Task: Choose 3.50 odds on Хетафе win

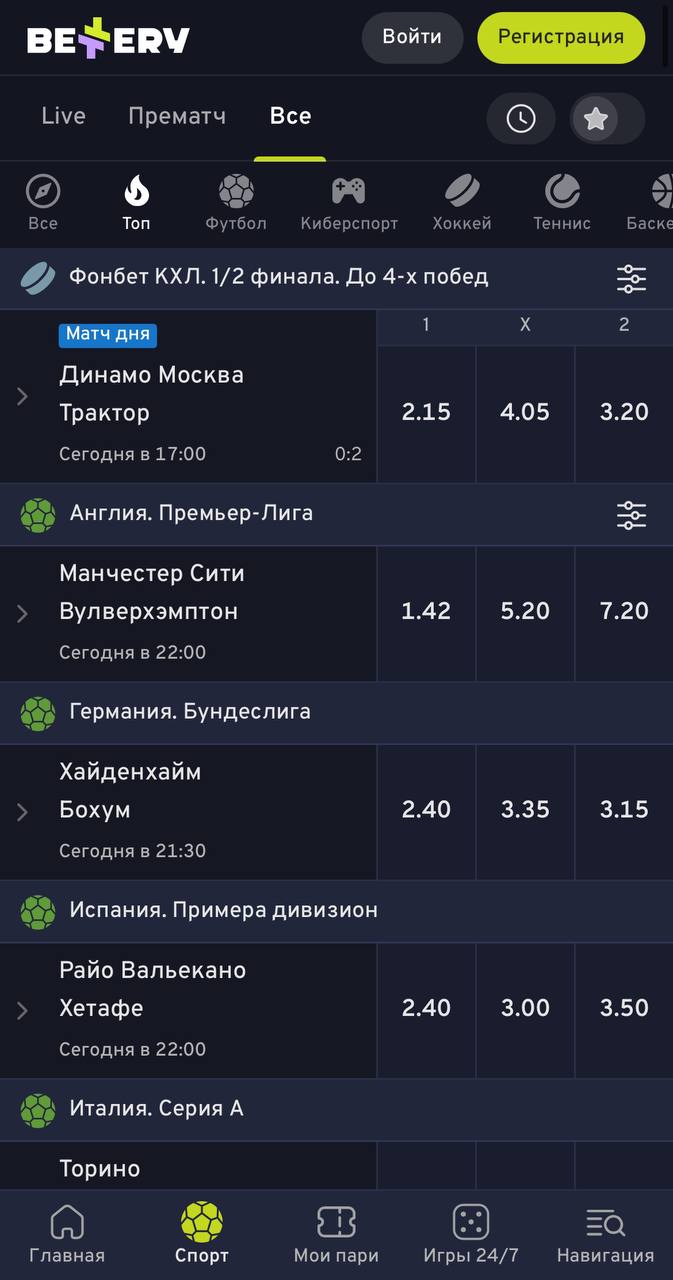Action: [x=624, y=1009]
